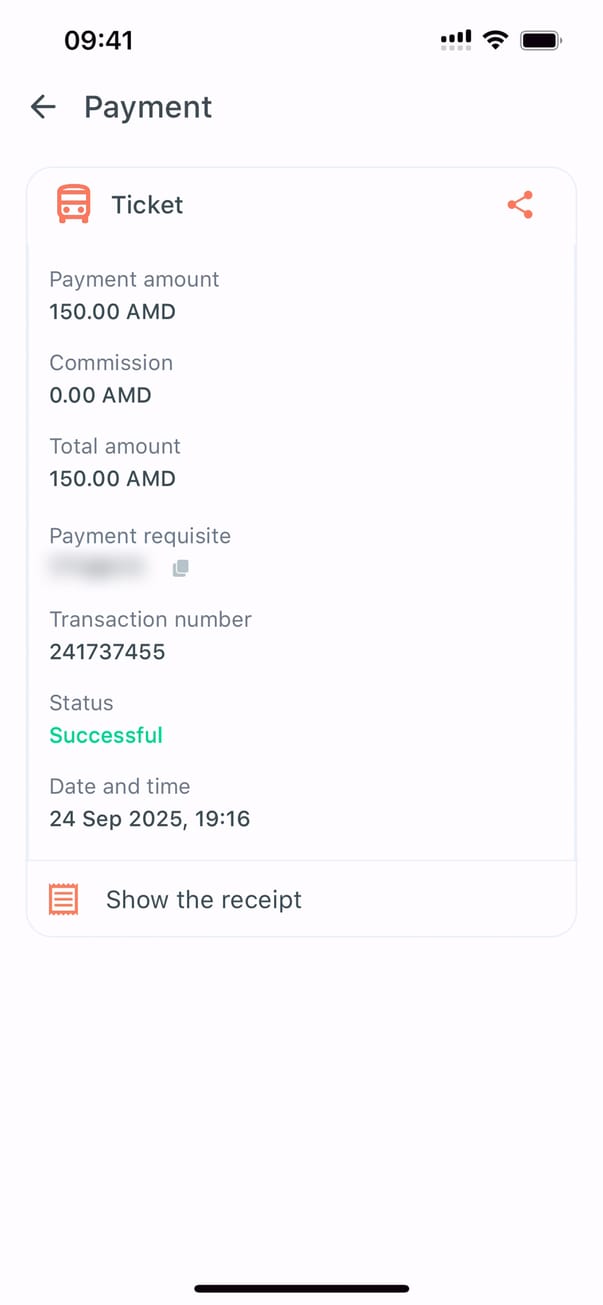Image resolution: width=603 pixels, height=1305 pixels.
Task: Share the Ticket payment details
Action: [520, 205]
